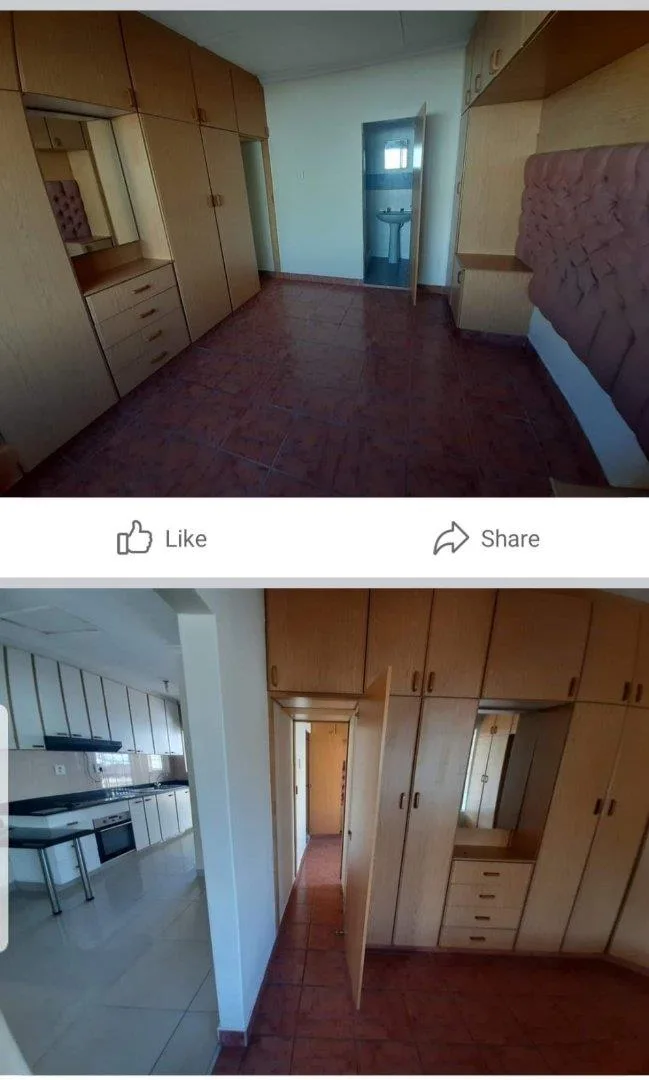The width and height of the screenshot is (649, 1080).
Task: Open the bedroom photo with pink headboard
Action: [x=324, y=253]
